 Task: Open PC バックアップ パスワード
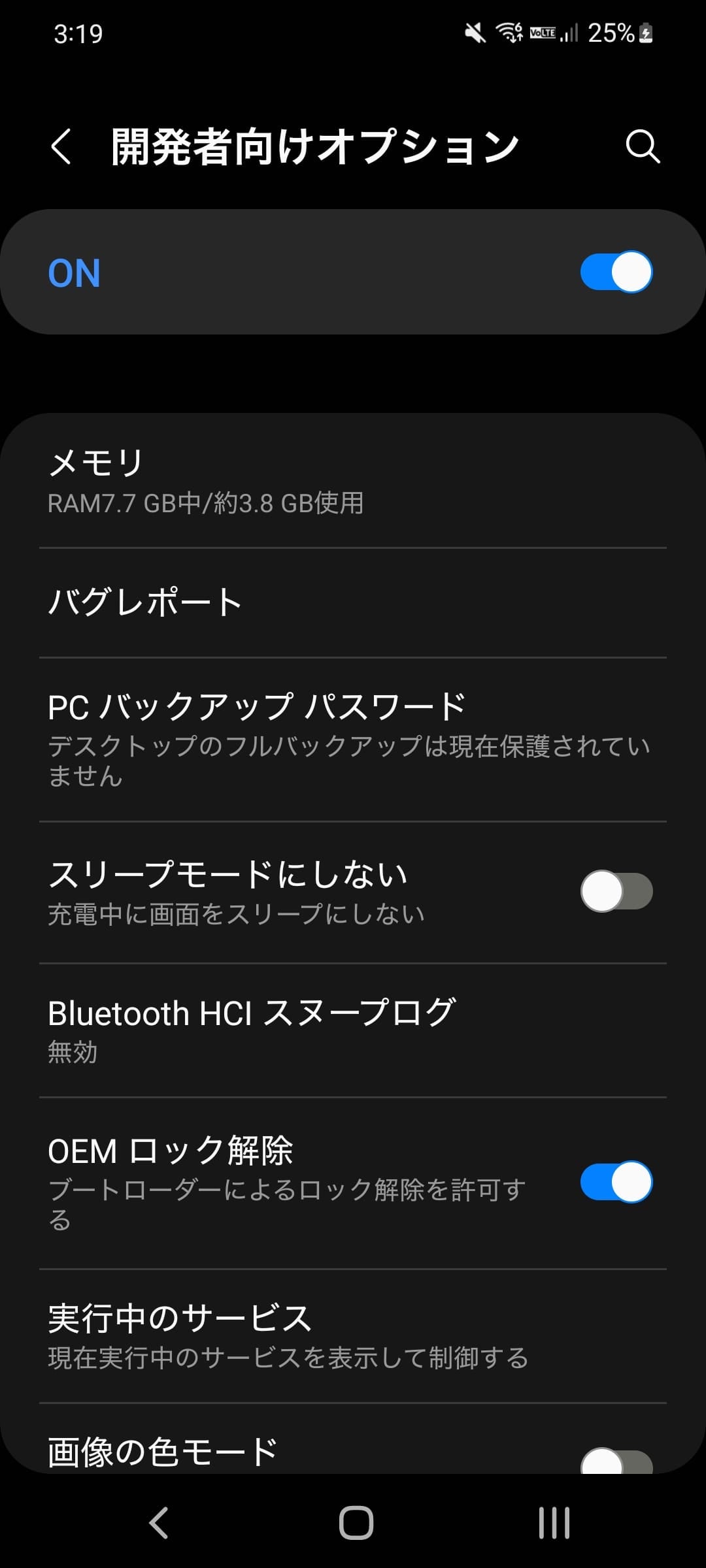353,738
